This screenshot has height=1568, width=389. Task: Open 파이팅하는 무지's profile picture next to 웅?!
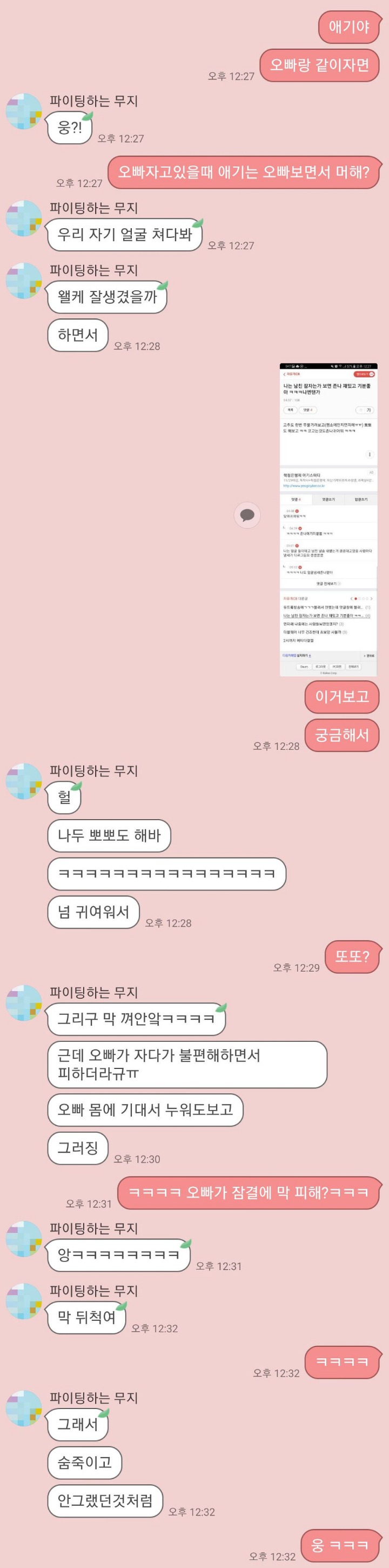pos(24,112)
